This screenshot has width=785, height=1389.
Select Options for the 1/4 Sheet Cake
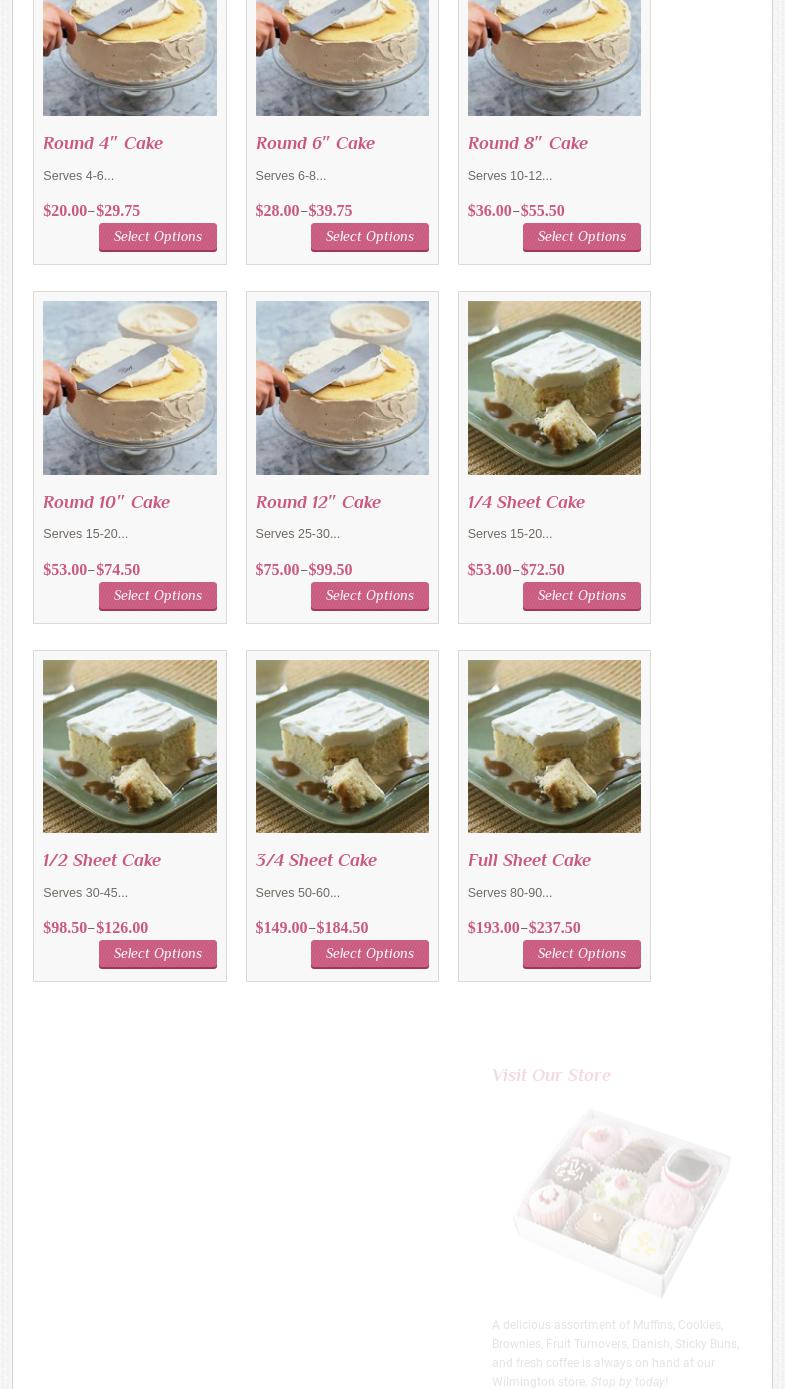[x=581, y=595]
